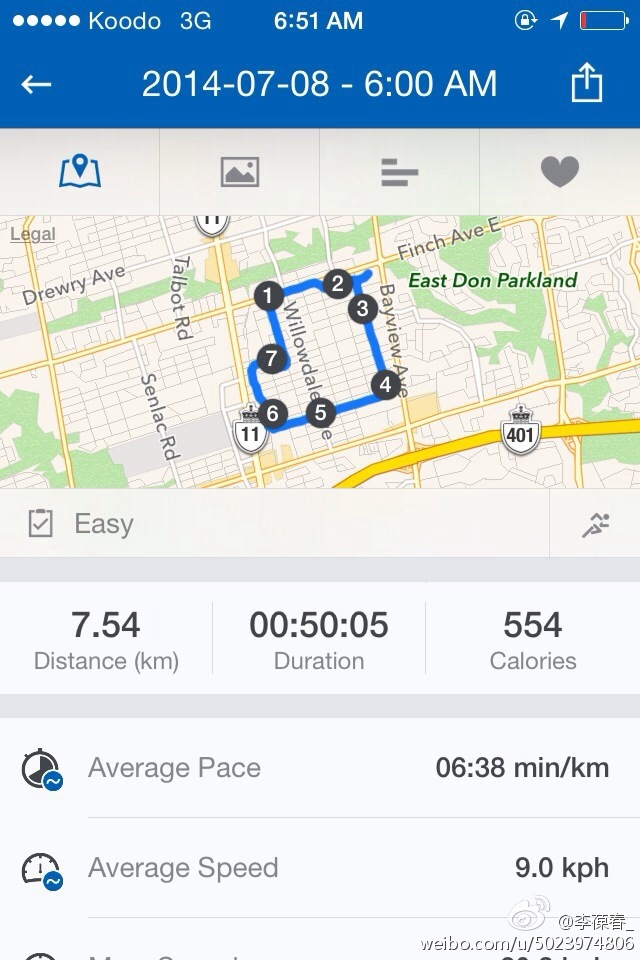This screenshot has height=960, width=640.
Task: Open the route map view
Action: point(320,350)
